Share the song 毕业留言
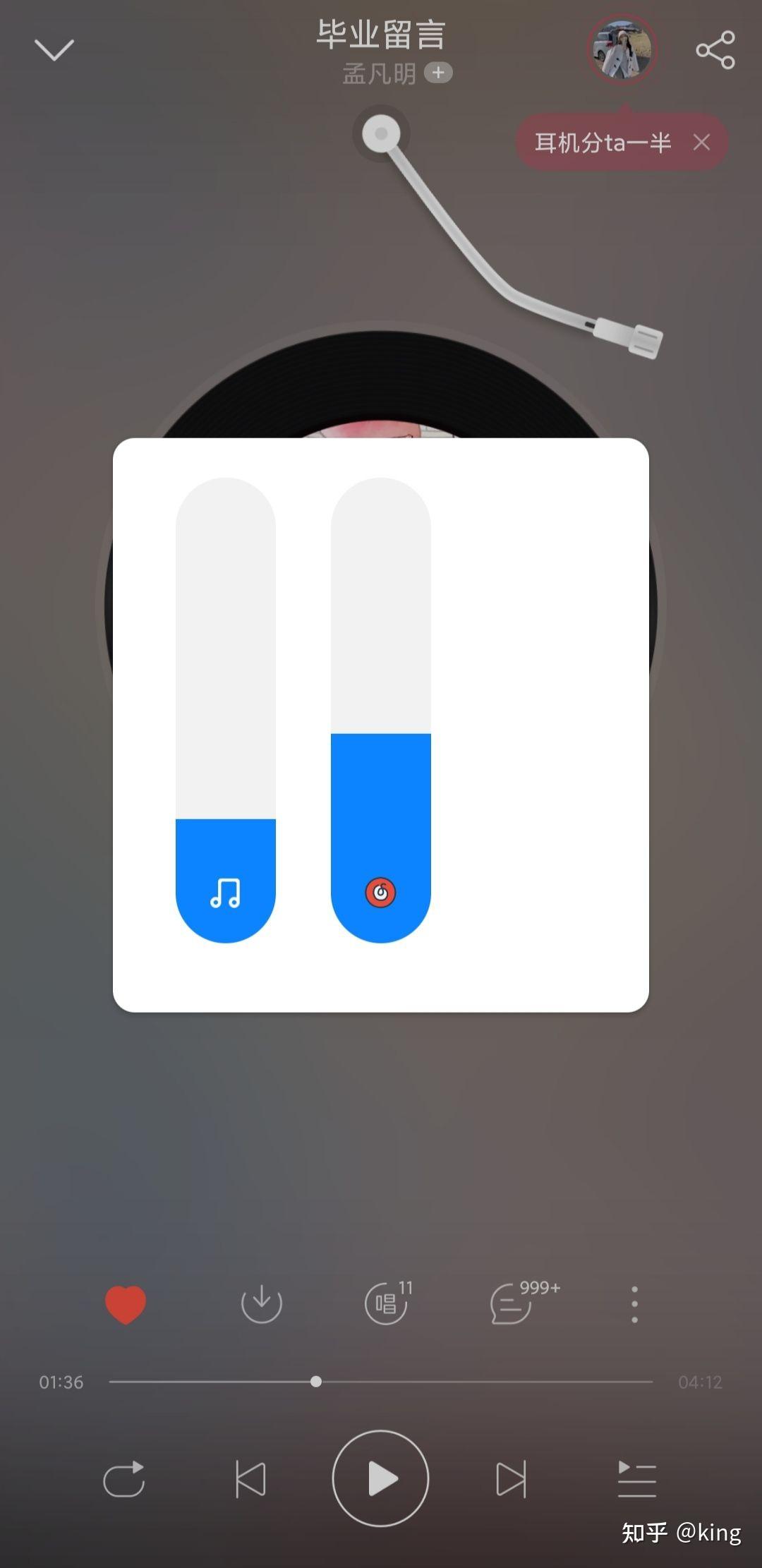 tap(715, 50)
